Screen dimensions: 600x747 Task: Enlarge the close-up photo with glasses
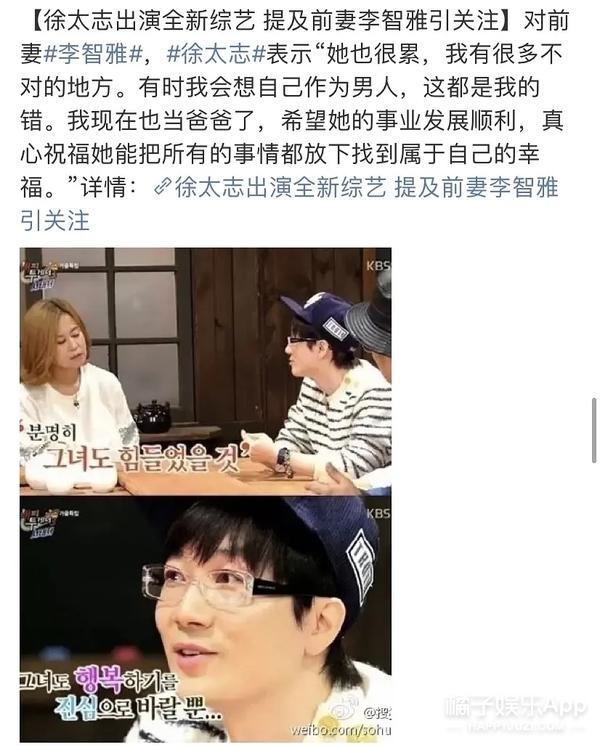(206, 620)
